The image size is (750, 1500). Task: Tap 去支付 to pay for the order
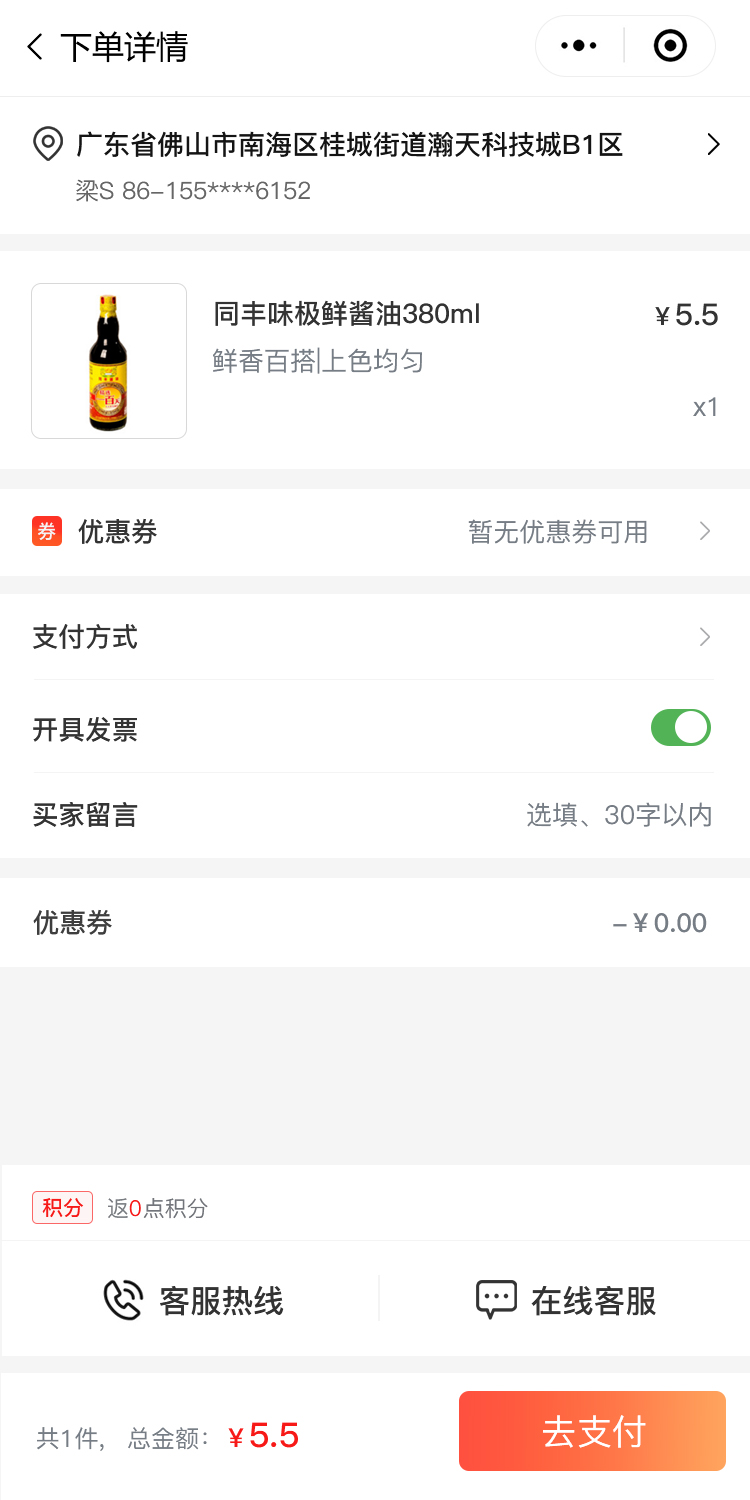pos(592,1432)
